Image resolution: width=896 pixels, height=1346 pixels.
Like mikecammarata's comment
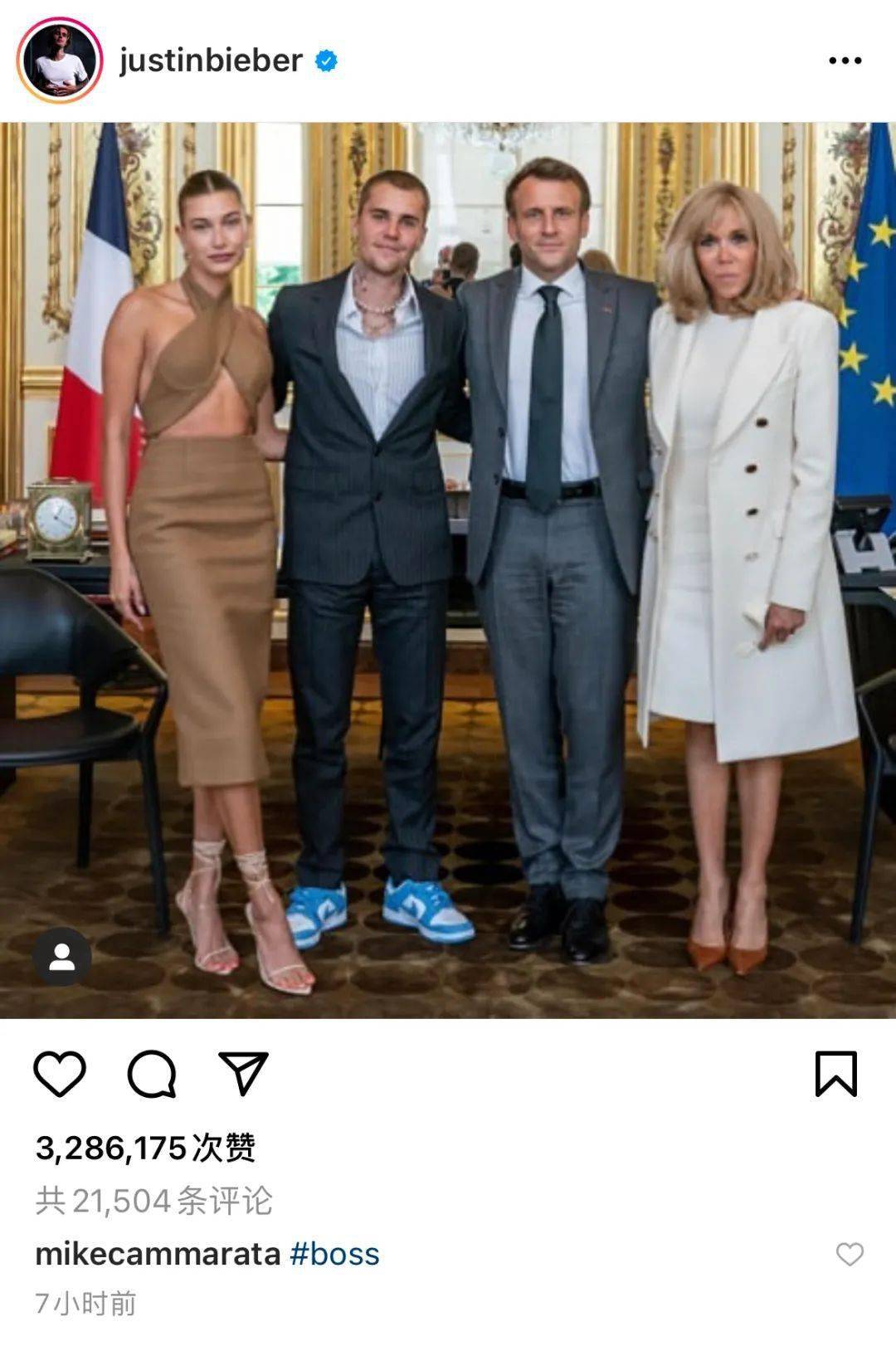849,1254
